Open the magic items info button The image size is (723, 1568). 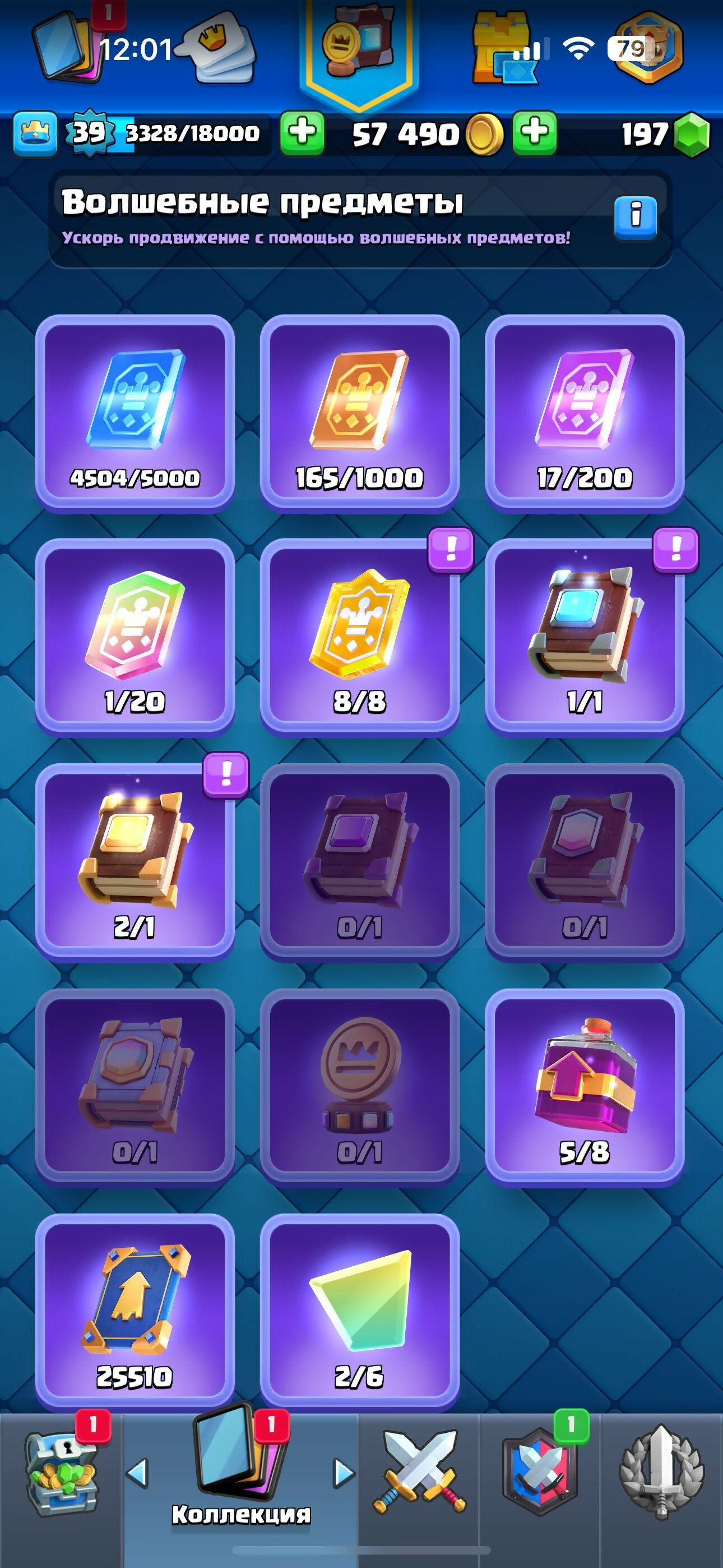coord(636,216)
